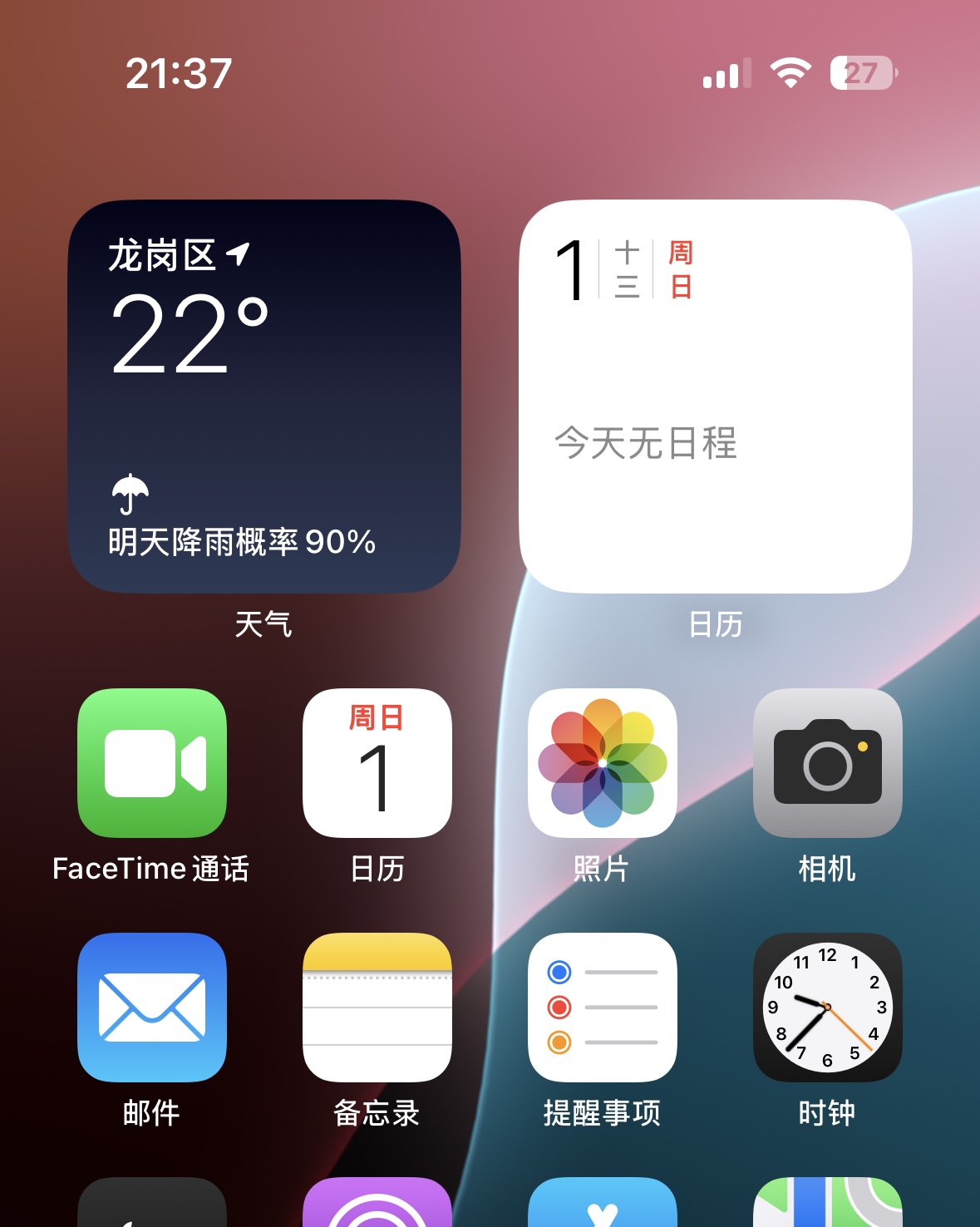Screen dimensions: 980x1227
Task: Open the 备忘录 notes app
Action: [377, 1008]
